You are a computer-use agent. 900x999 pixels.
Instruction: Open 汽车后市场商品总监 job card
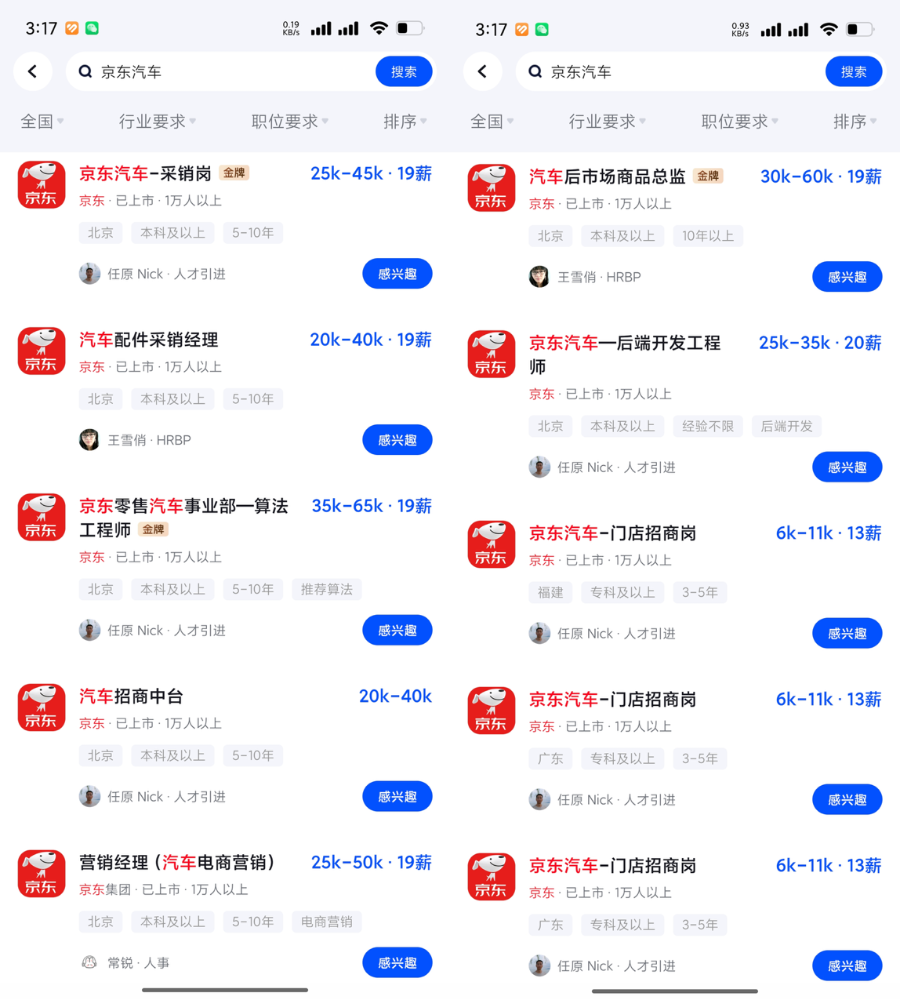pyautogui.click(x=607, y=177)
